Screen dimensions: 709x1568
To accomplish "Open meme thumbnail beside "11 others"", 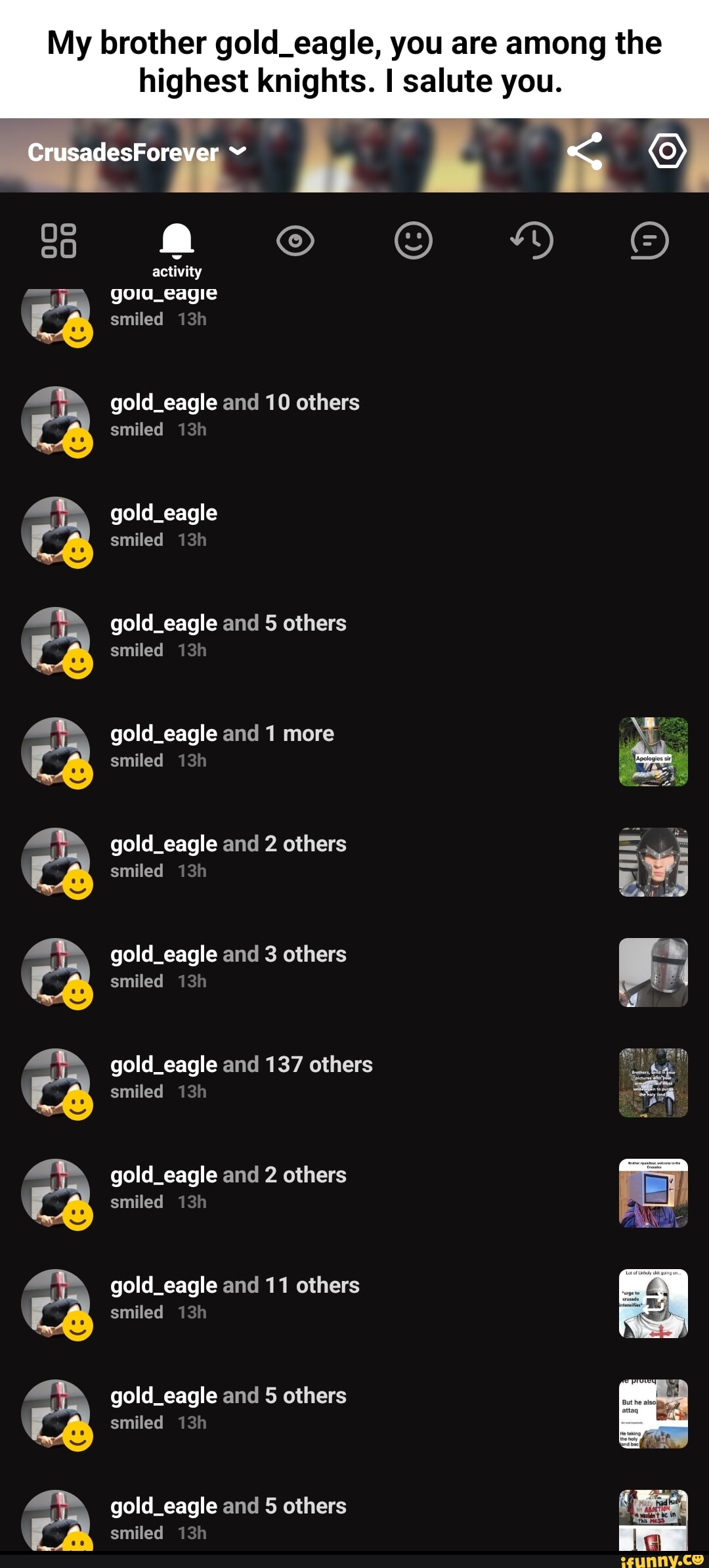I will [x=653, y=1303].
